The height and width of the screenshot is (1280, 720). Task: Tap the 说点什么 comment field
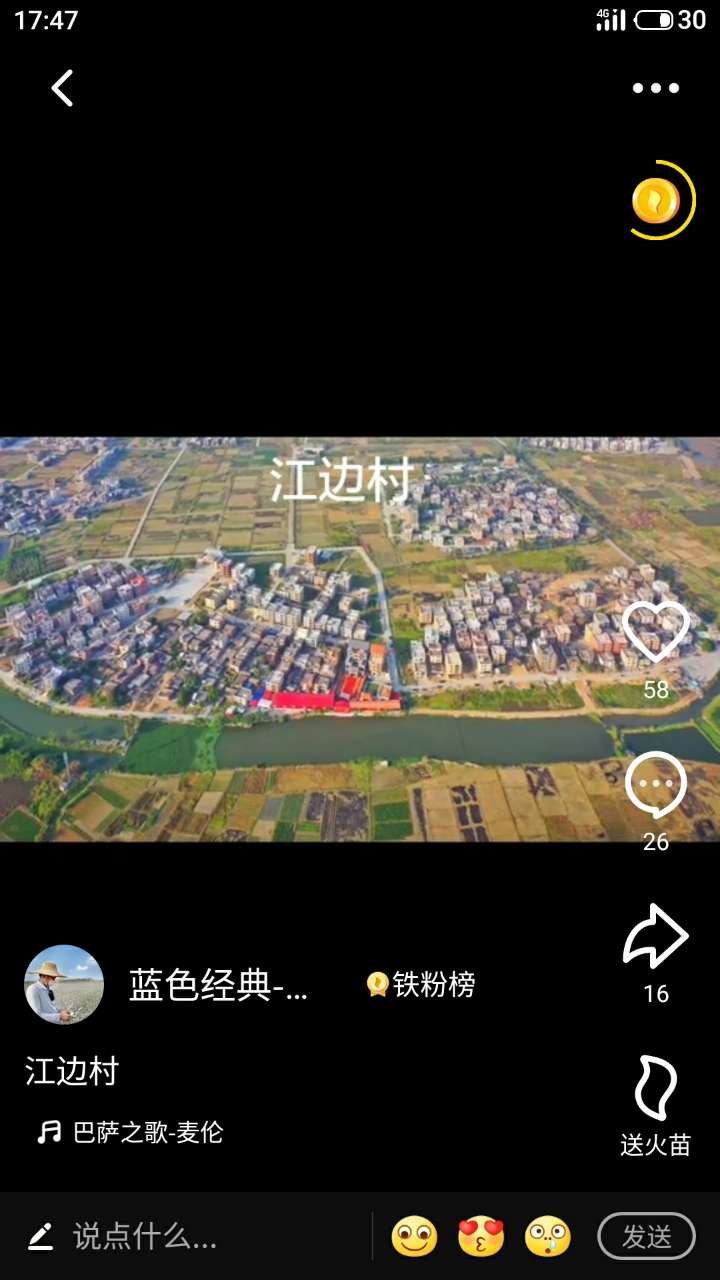[x=145, y=1237]
